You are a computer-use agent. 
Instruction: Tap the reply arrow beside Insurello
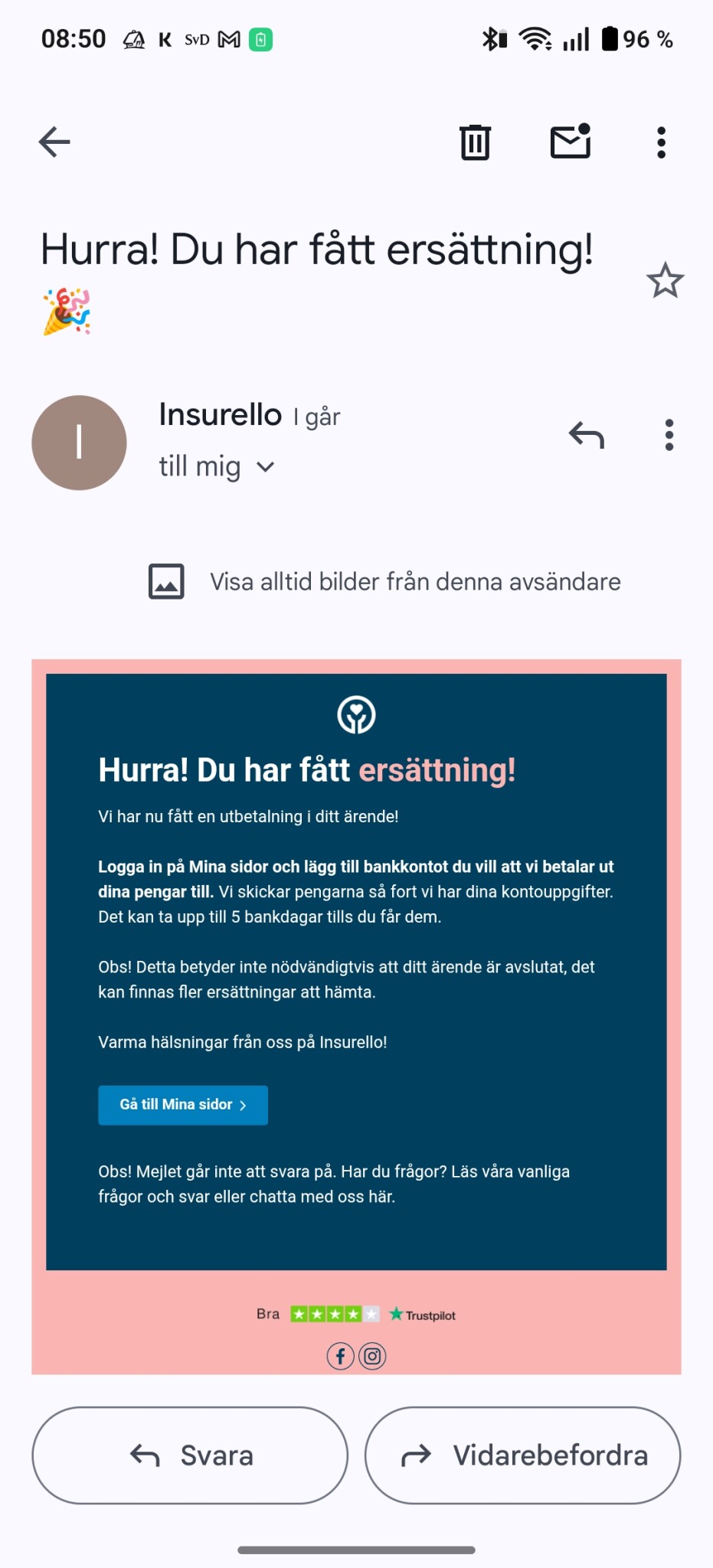[x=587, y=435]
